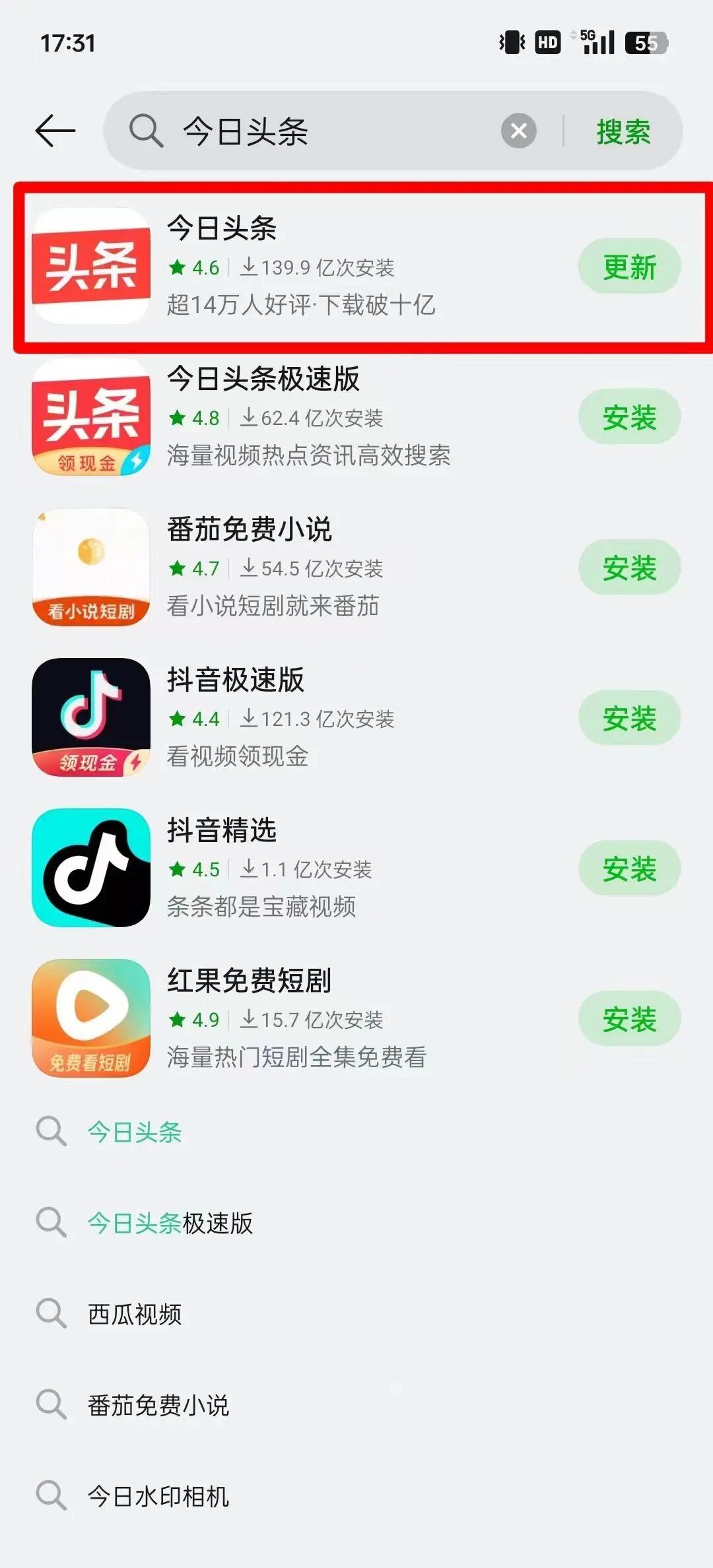Select the 番茄免费小说 tomato icon

pos(90,568)
